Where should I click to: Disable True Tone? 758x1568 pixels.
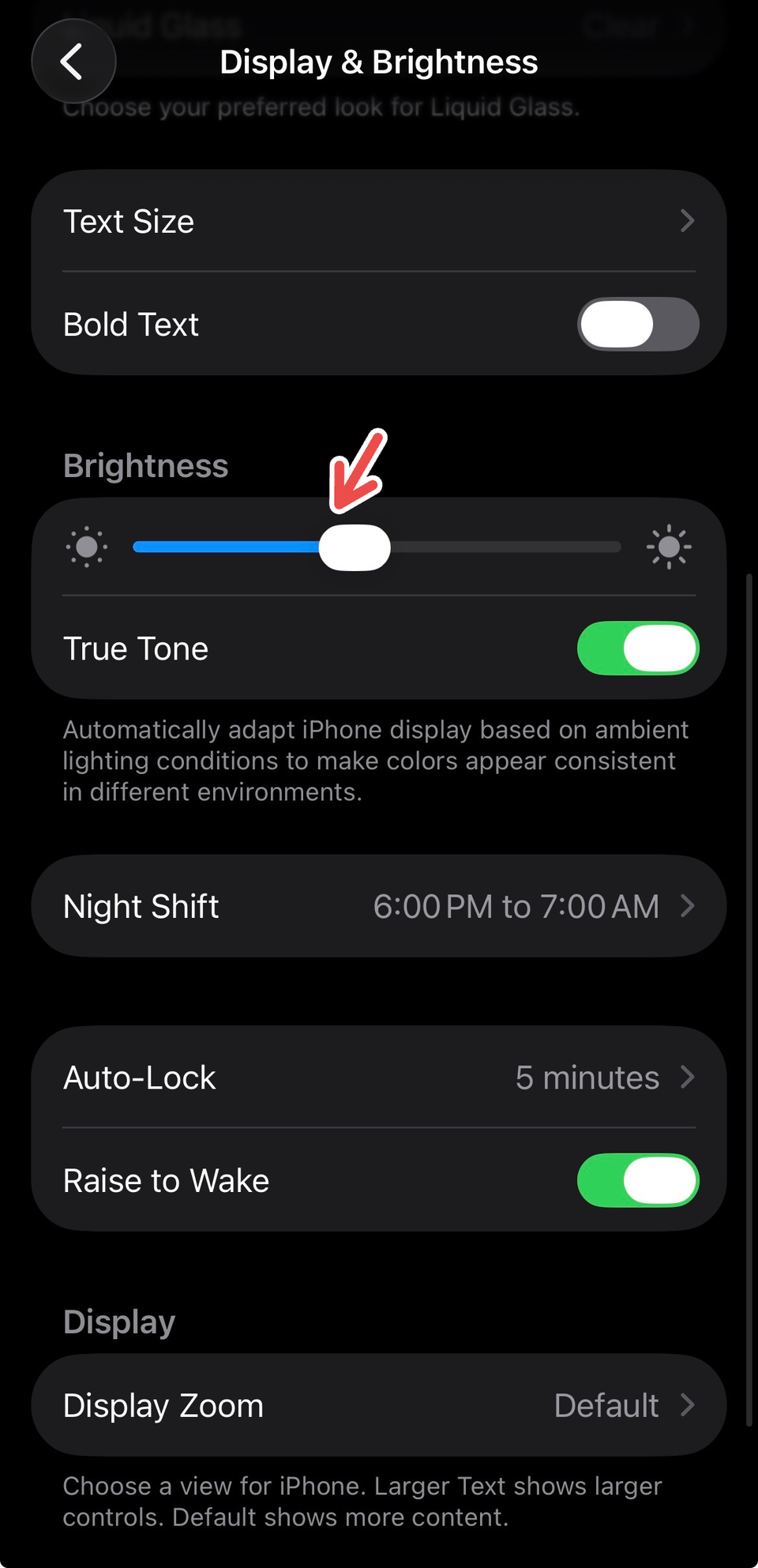637,648
